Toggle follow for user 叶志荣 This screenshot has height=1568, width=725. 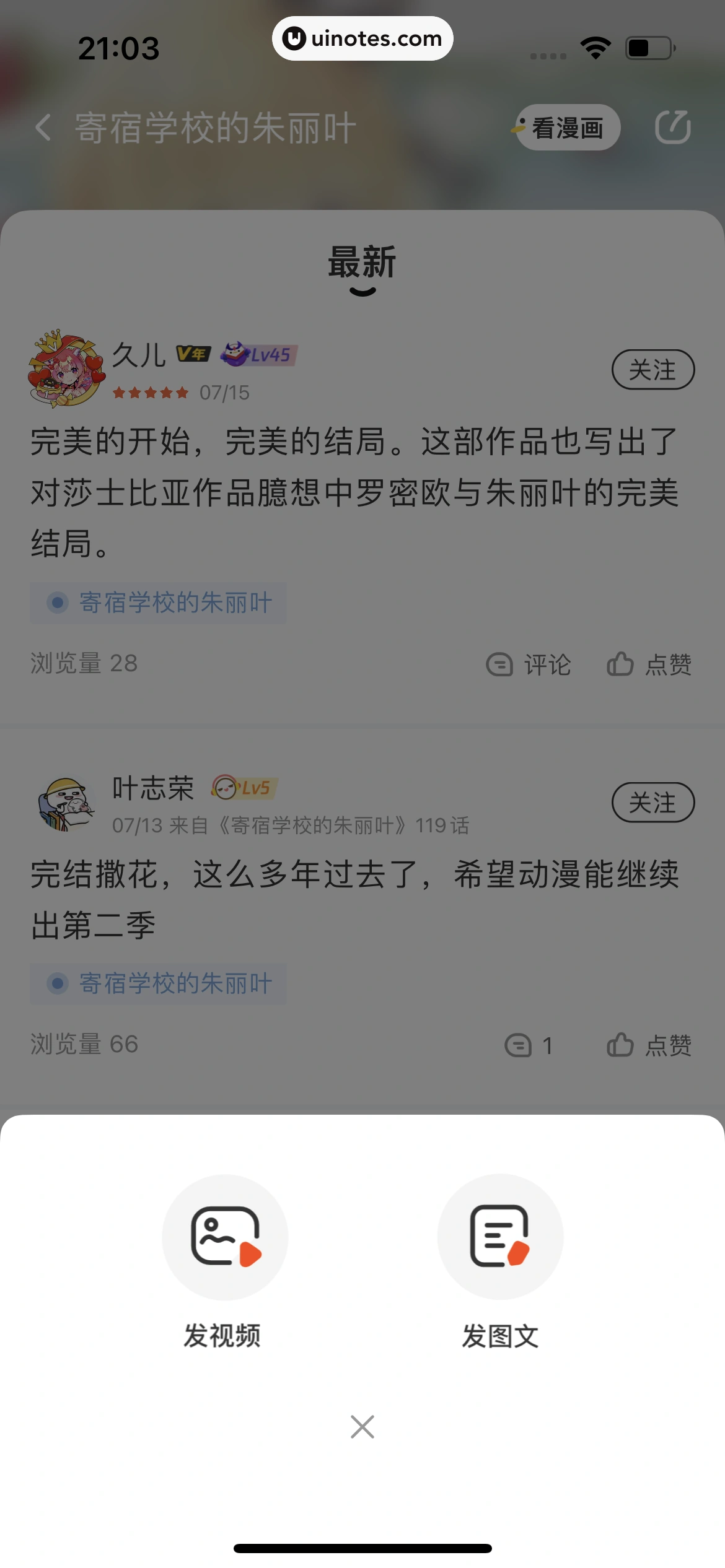click(x=652, y=802)
